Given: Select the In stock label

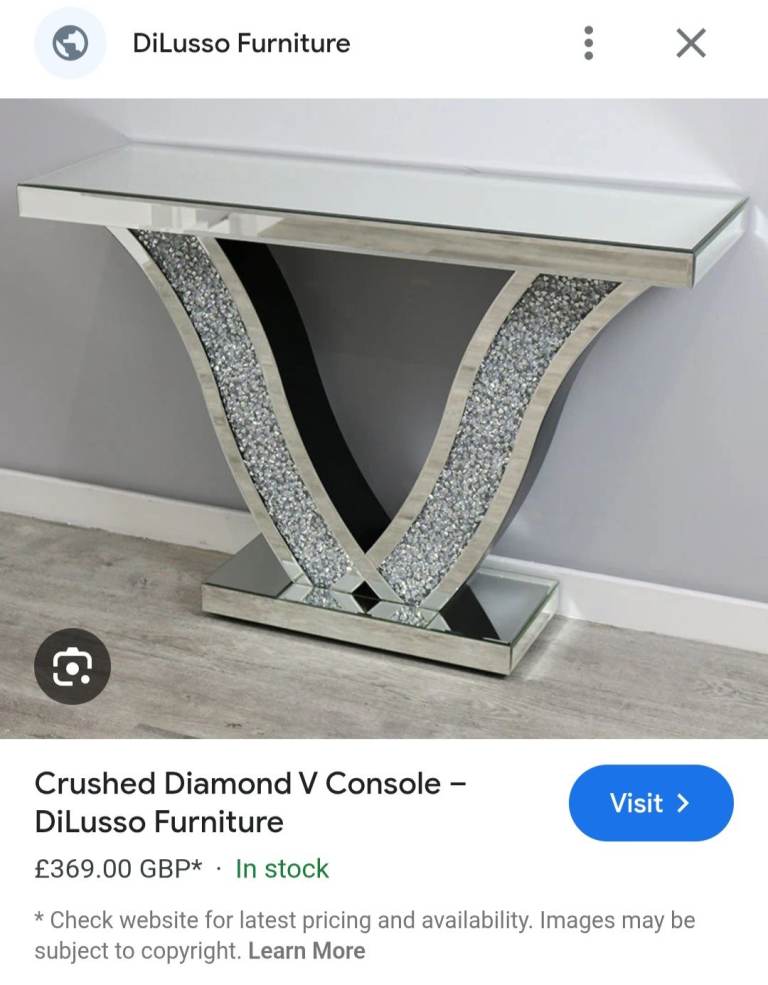Looking at the screenshot, I should pyautogui.click(x=280, y=869).
